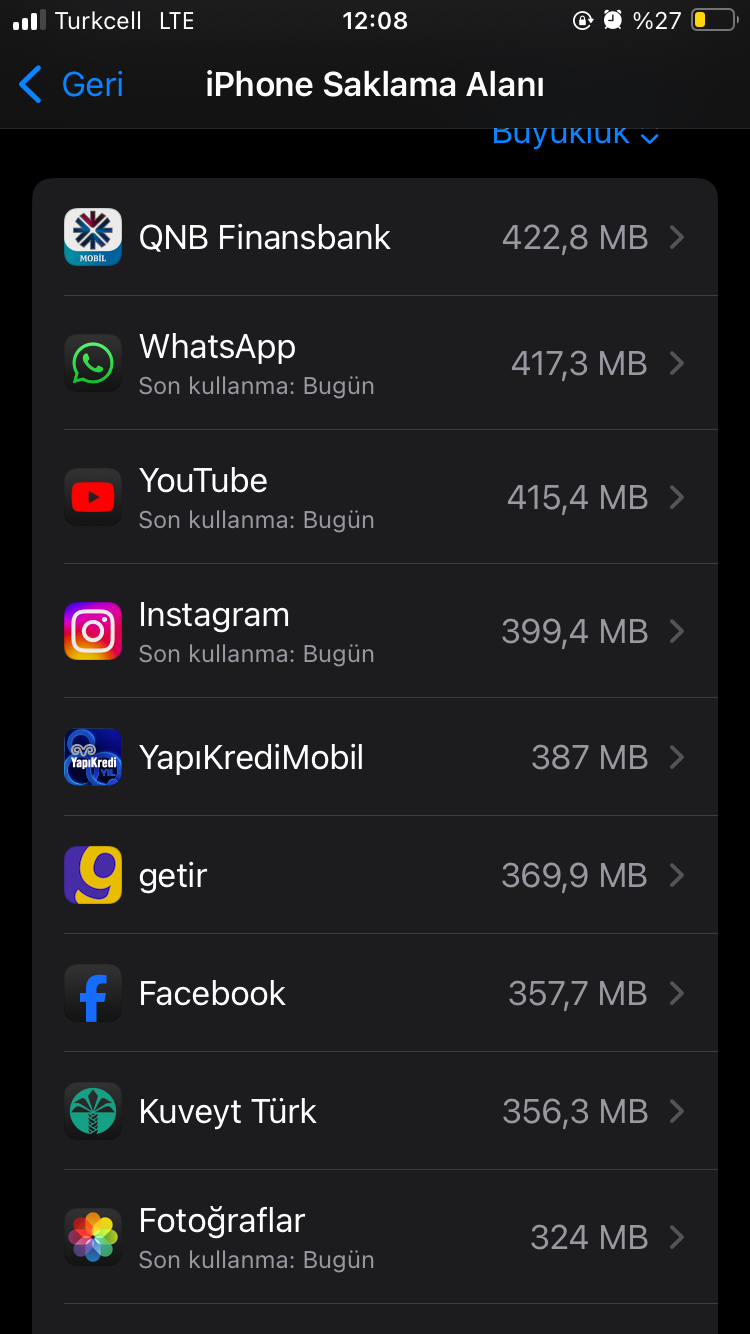Open Kuveyt Türk storage details
Image resolution: width=750 pixels, height=1334 pixels.
[x=375, y=1111]
